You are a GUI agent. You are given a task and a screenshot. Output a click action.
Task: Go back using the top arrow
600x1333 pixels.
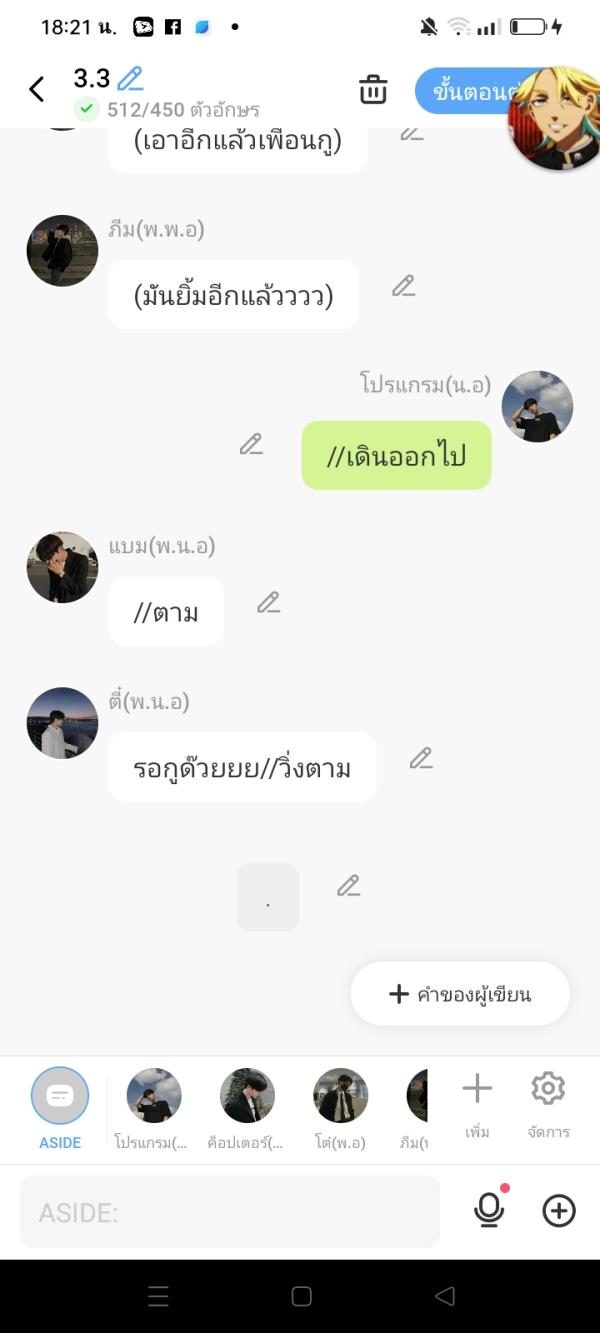pyautogui.click(x=37, y=89)
